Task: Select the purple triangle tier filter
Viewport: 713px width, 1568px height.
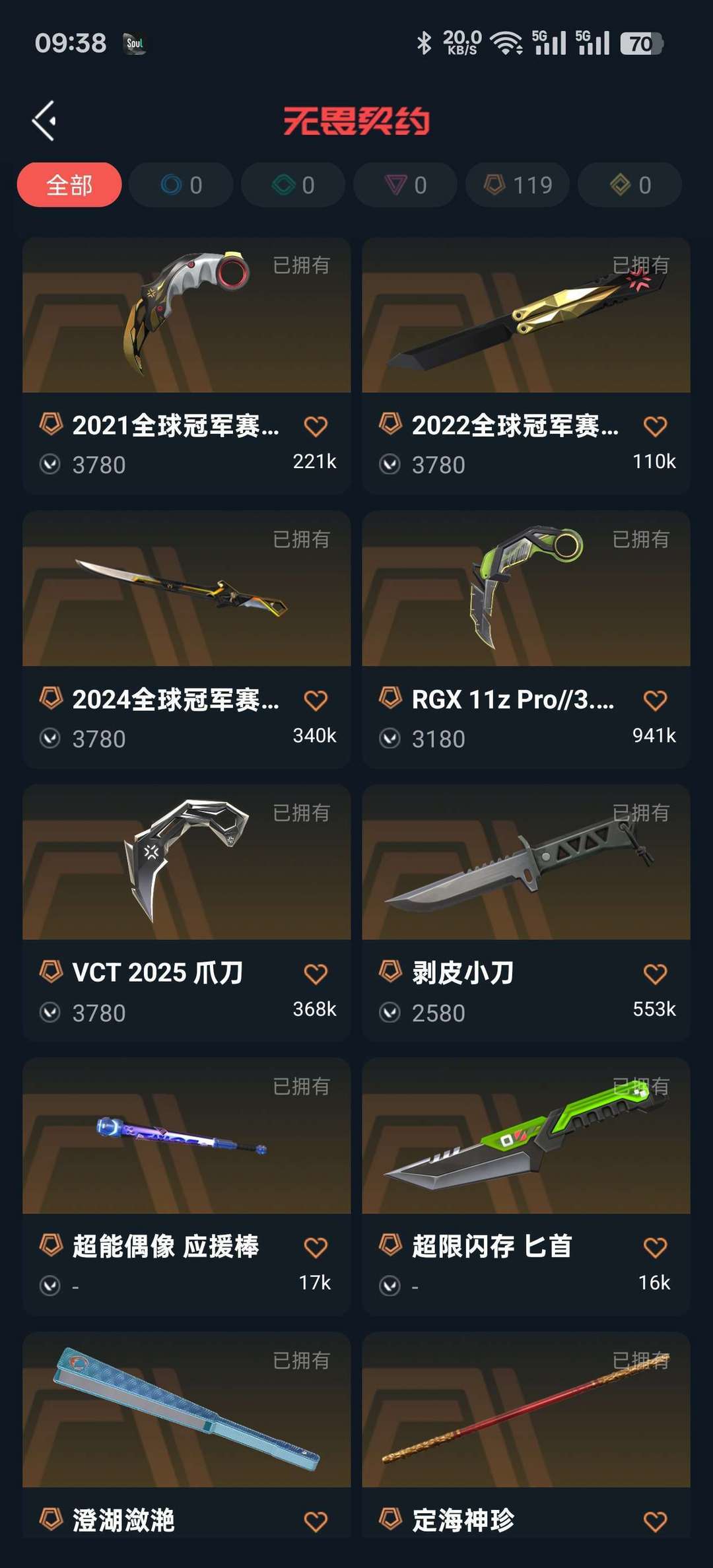Action: click(406, 185)
